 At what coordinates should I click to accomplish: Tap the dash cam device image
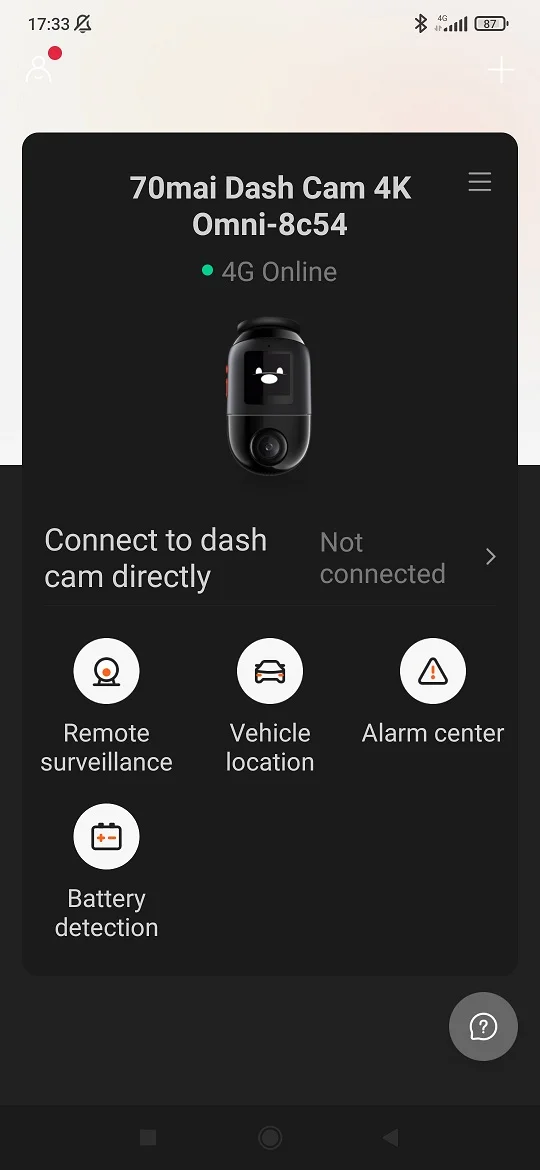click(x=269, y=397)
